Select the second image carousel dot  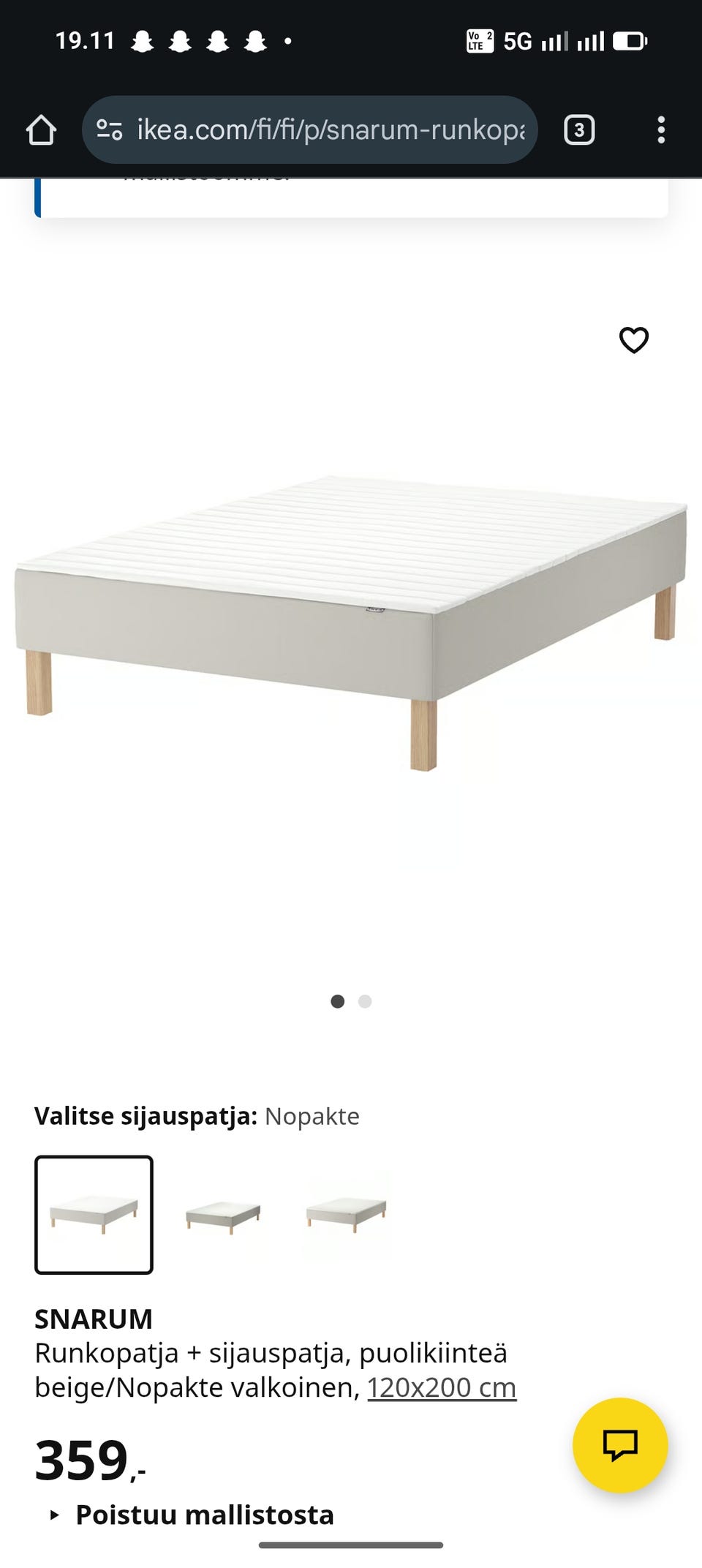click(363, 1003)
